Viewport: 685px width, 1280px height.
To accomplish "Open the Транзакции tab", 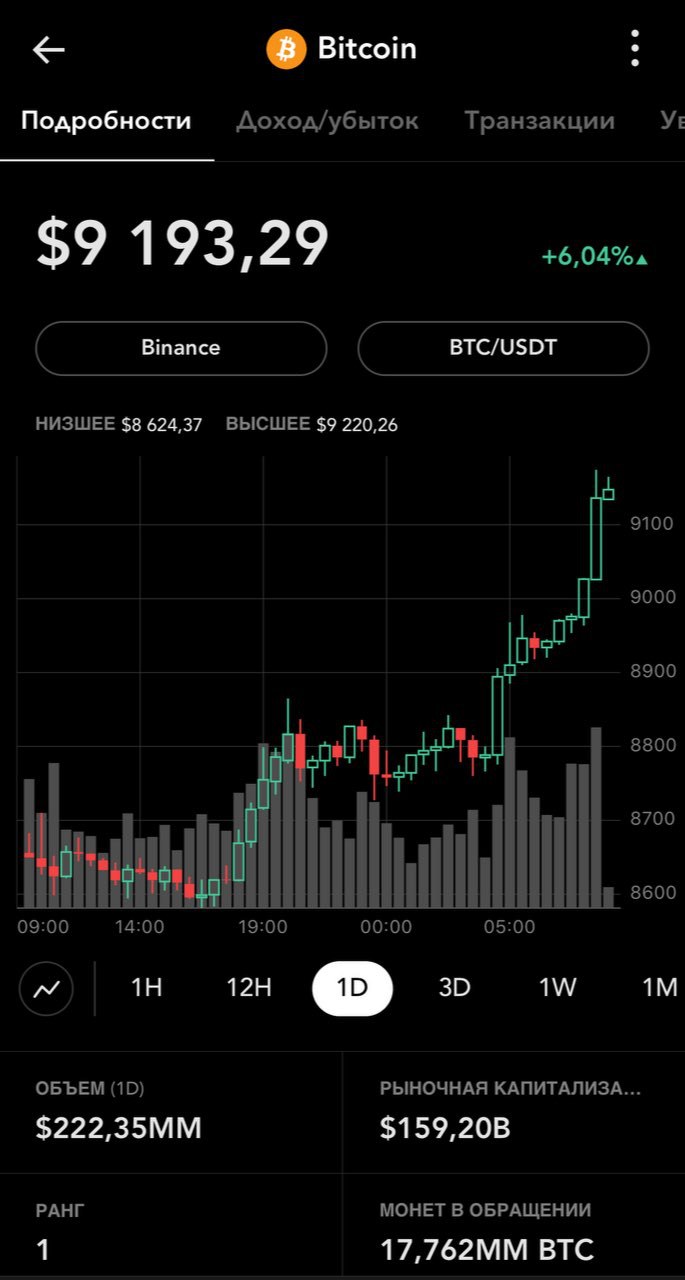I will click(539, 121).
